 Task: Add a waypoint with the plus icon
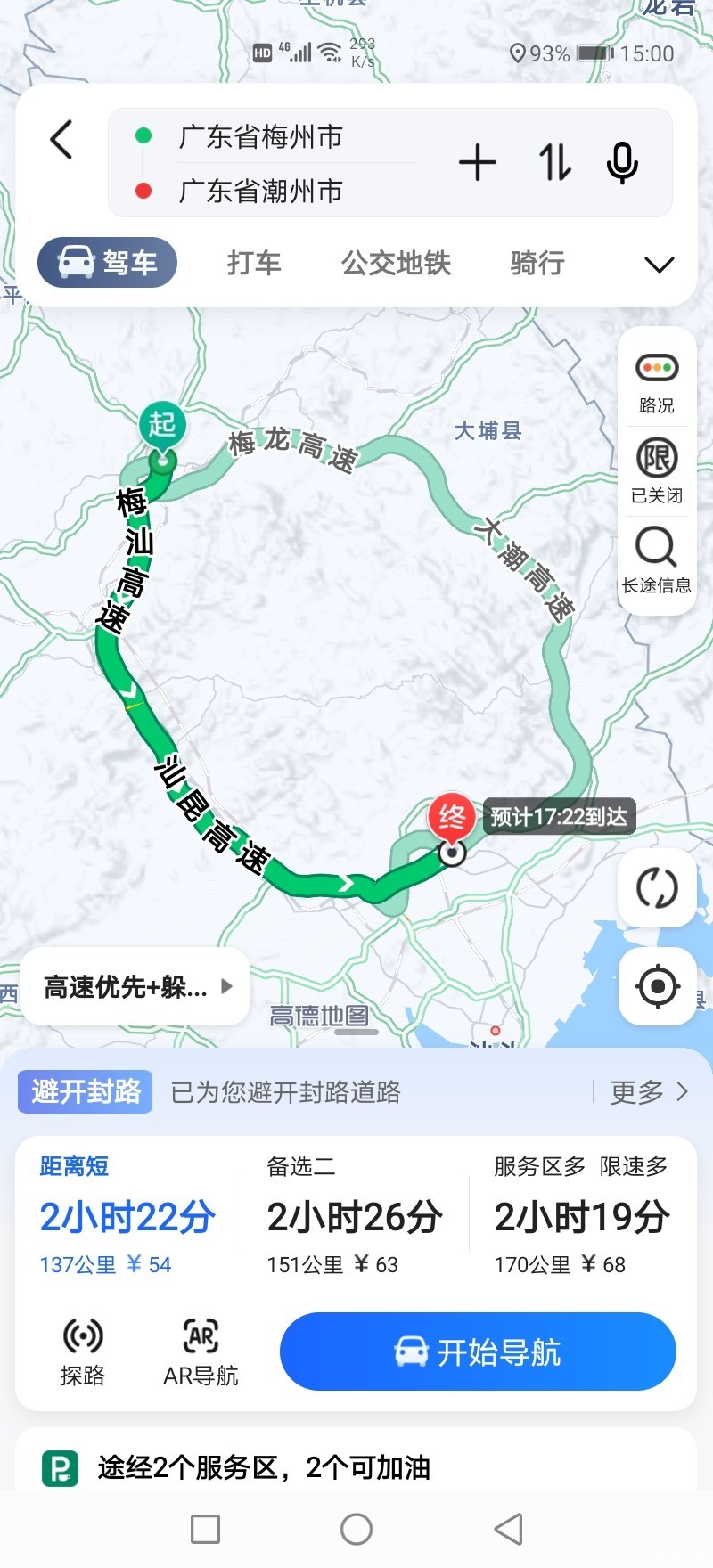tap(478, 163)
